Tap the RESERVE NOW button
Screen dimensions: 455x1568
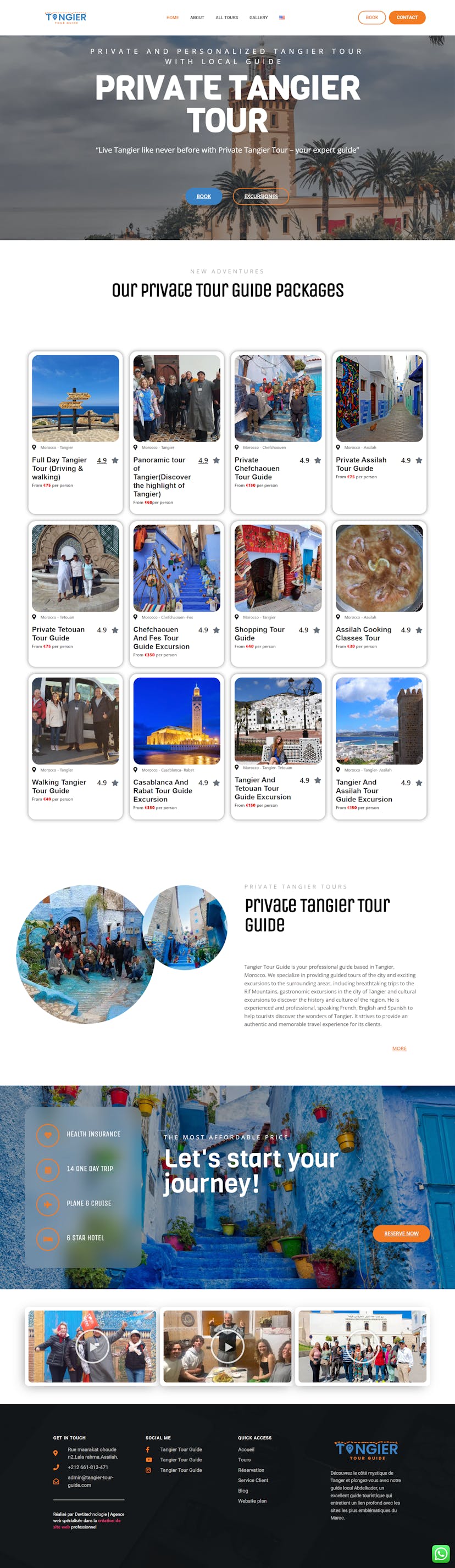pos(401,1233)
